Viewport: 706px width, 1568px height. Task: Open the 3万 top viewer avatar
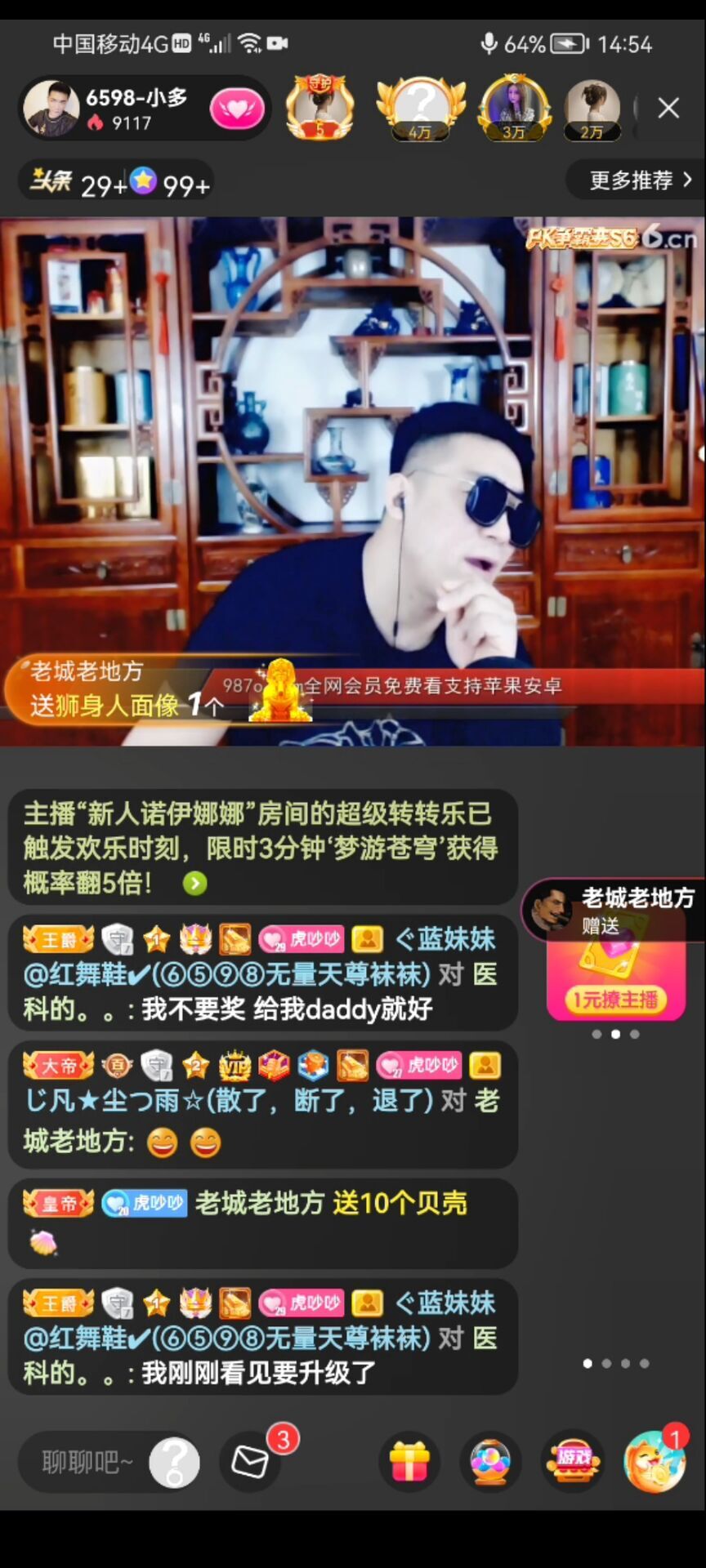514,107
